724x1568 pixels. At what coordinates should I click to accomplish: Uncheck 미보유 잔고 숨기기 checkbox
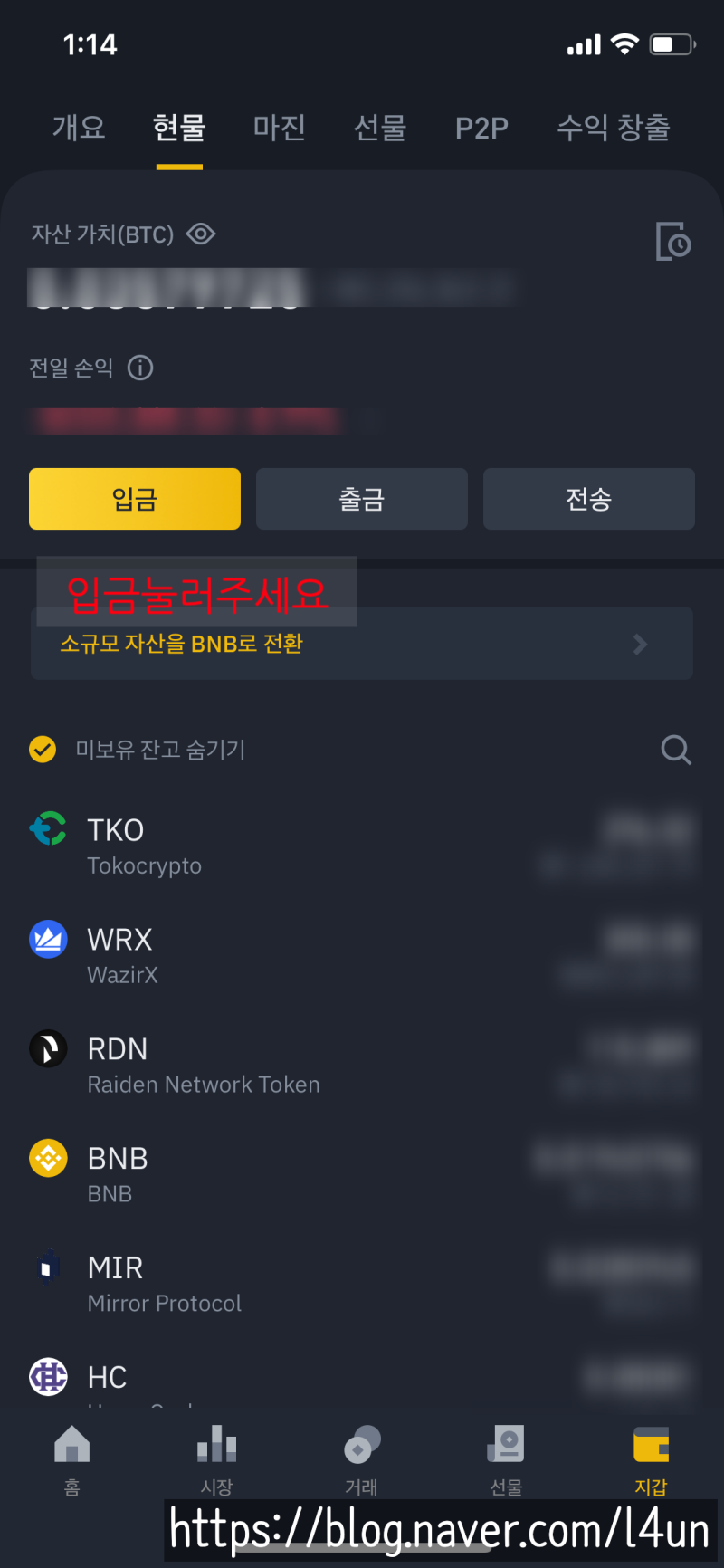(42, 750)
